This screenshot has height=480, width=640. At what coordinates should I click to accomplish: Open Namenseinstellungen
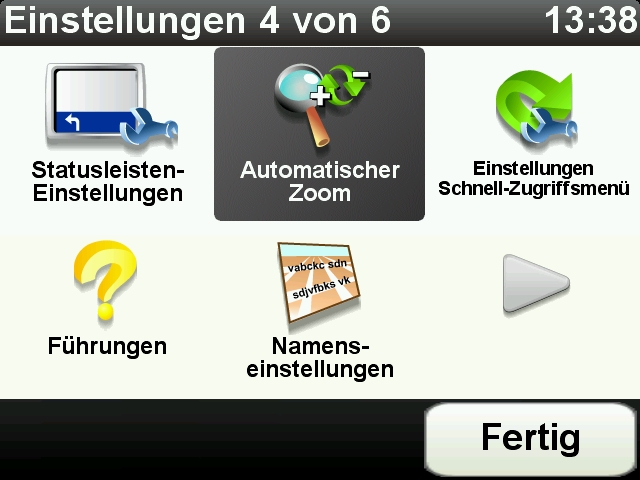319,310
